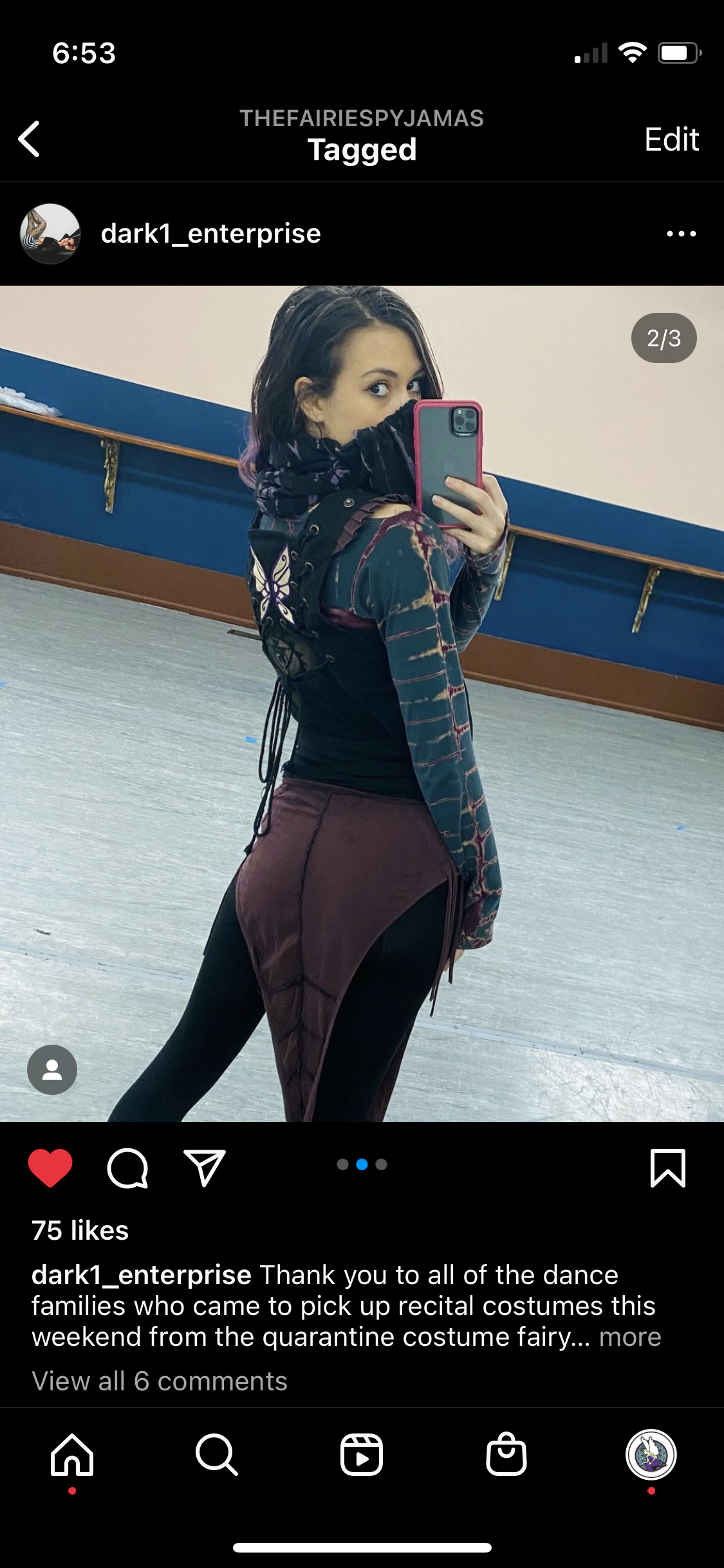
Task: Go back from the Tagged screen
Action: tap(30, 138)
